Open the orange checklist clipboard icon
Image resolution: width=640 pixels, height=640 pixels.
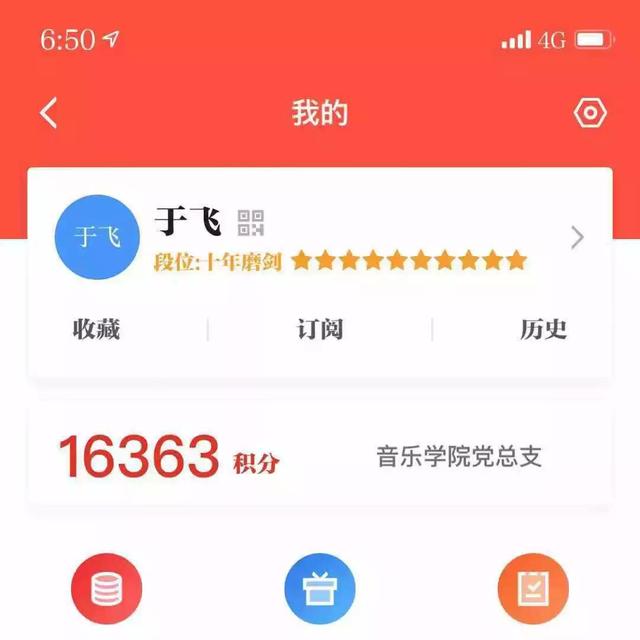(533, 588)
